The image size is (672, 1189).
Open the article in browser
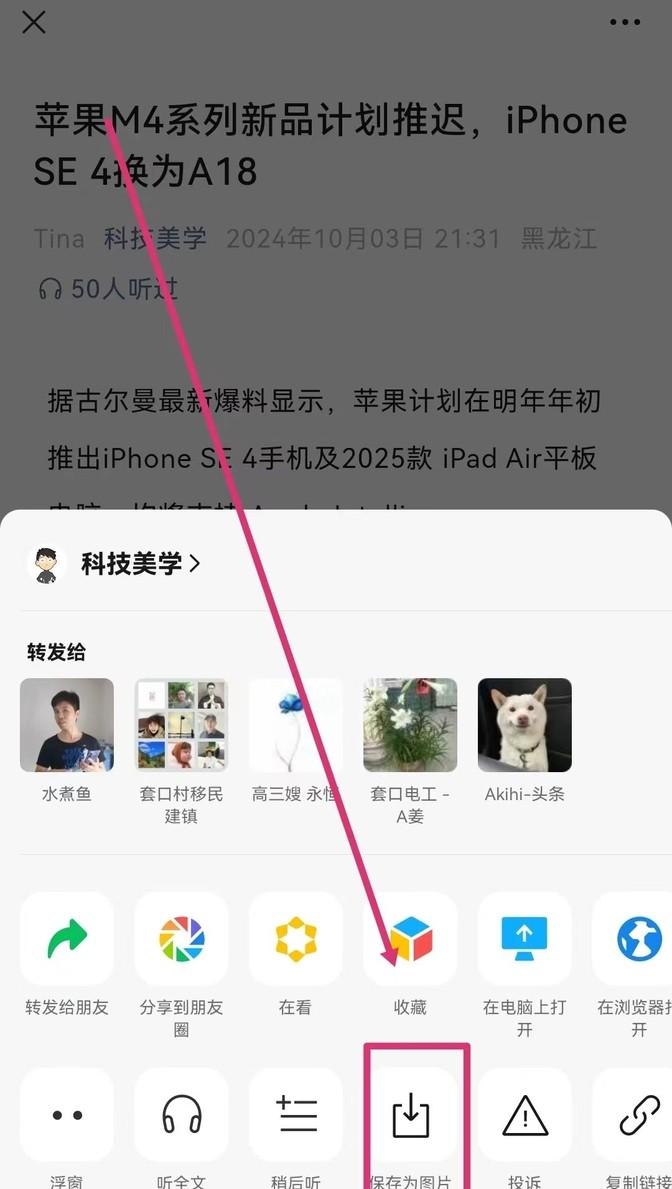point(636,939)
